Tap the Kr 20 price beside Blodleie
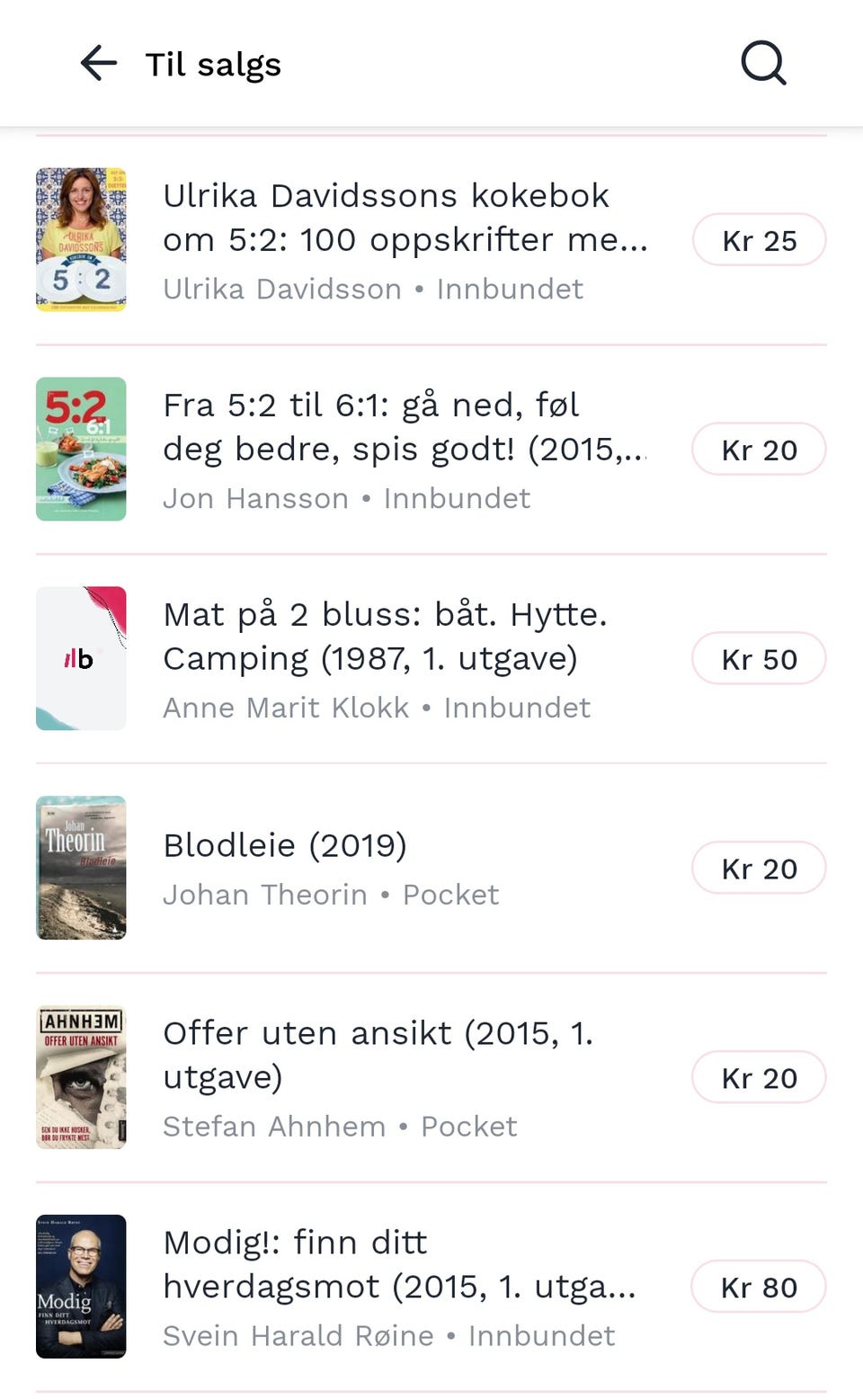Image resolution: width=863 pixels, height=1400 pixels. (759, 868)
